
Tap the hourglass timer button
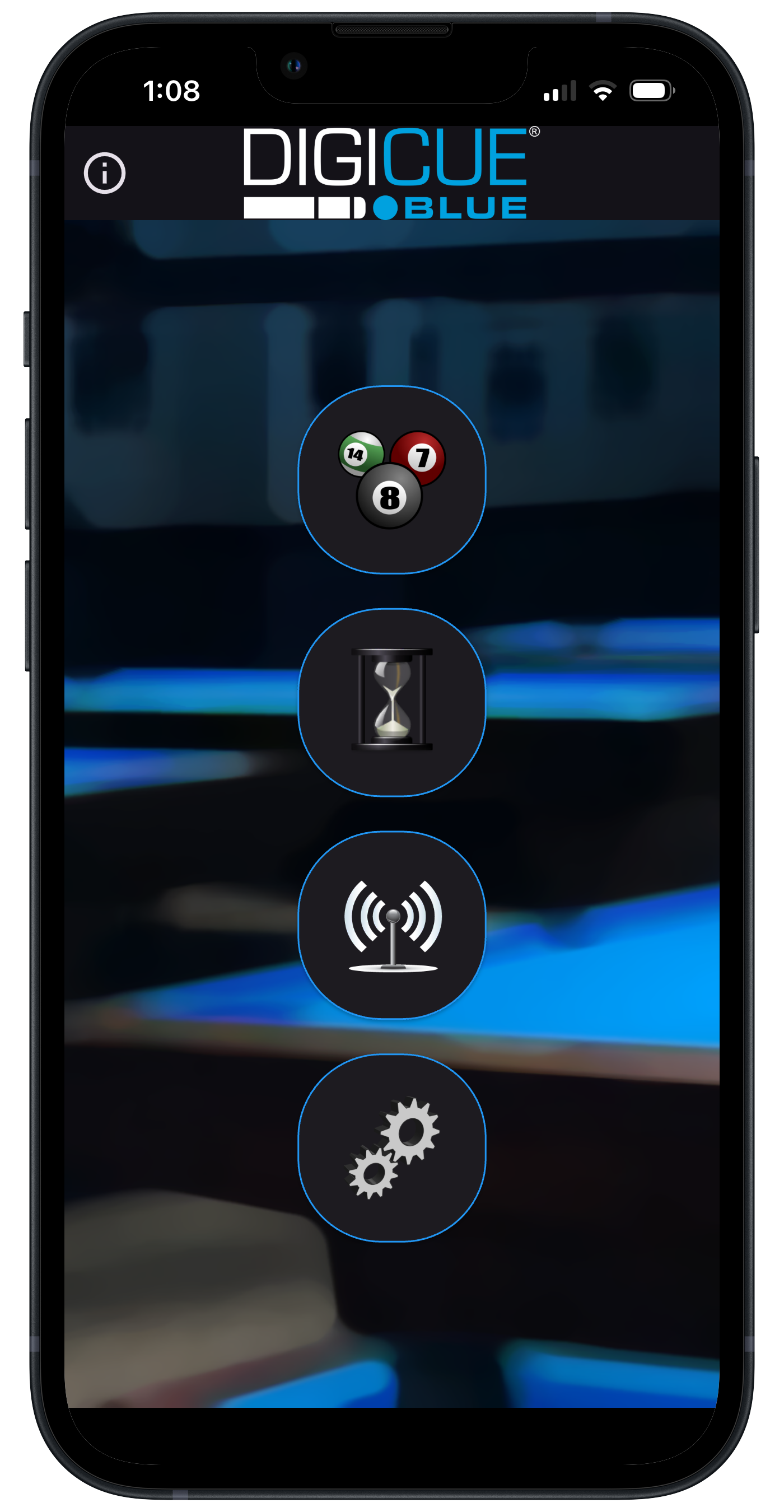(x=391, y=702)
